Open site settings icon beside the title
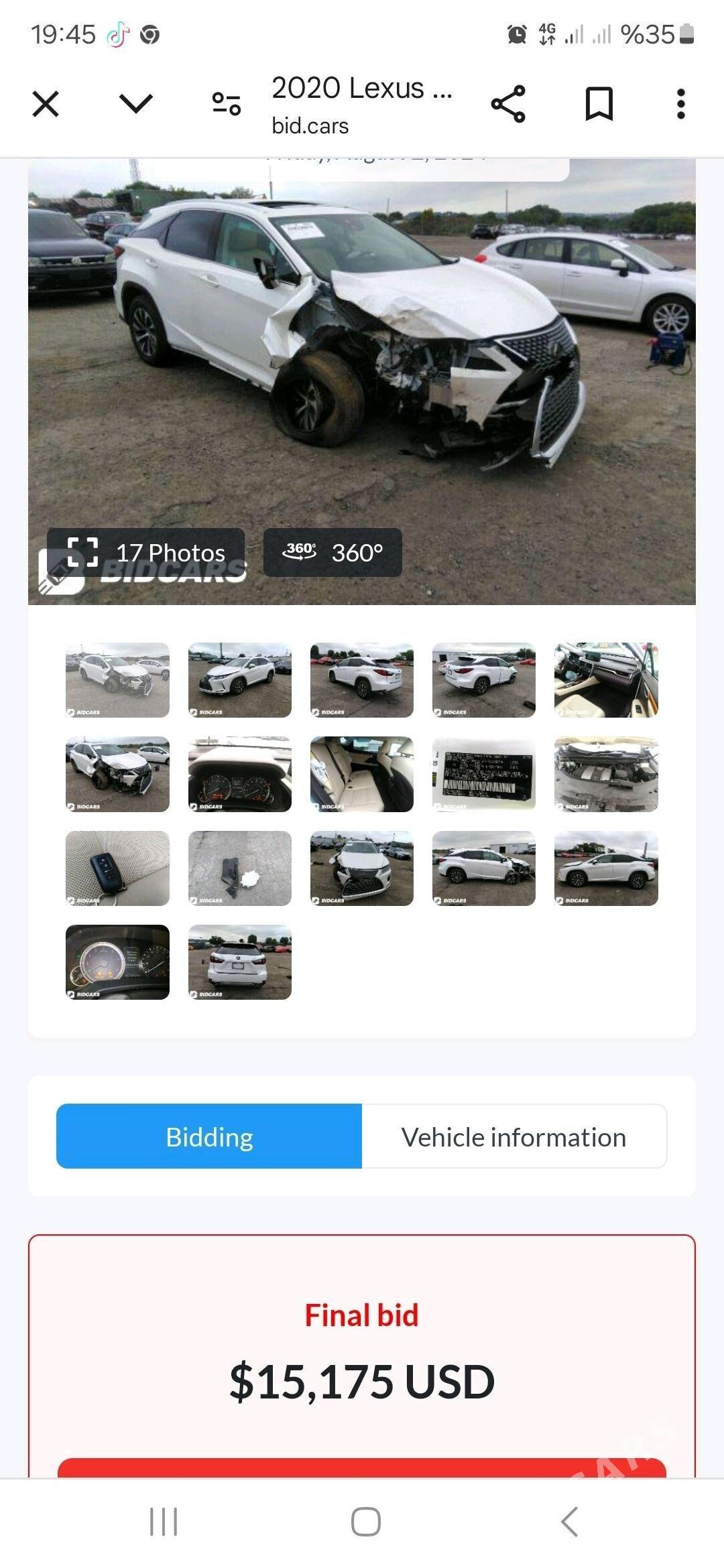The height and width of the screenshot is (1568, 724). [227, 104]
